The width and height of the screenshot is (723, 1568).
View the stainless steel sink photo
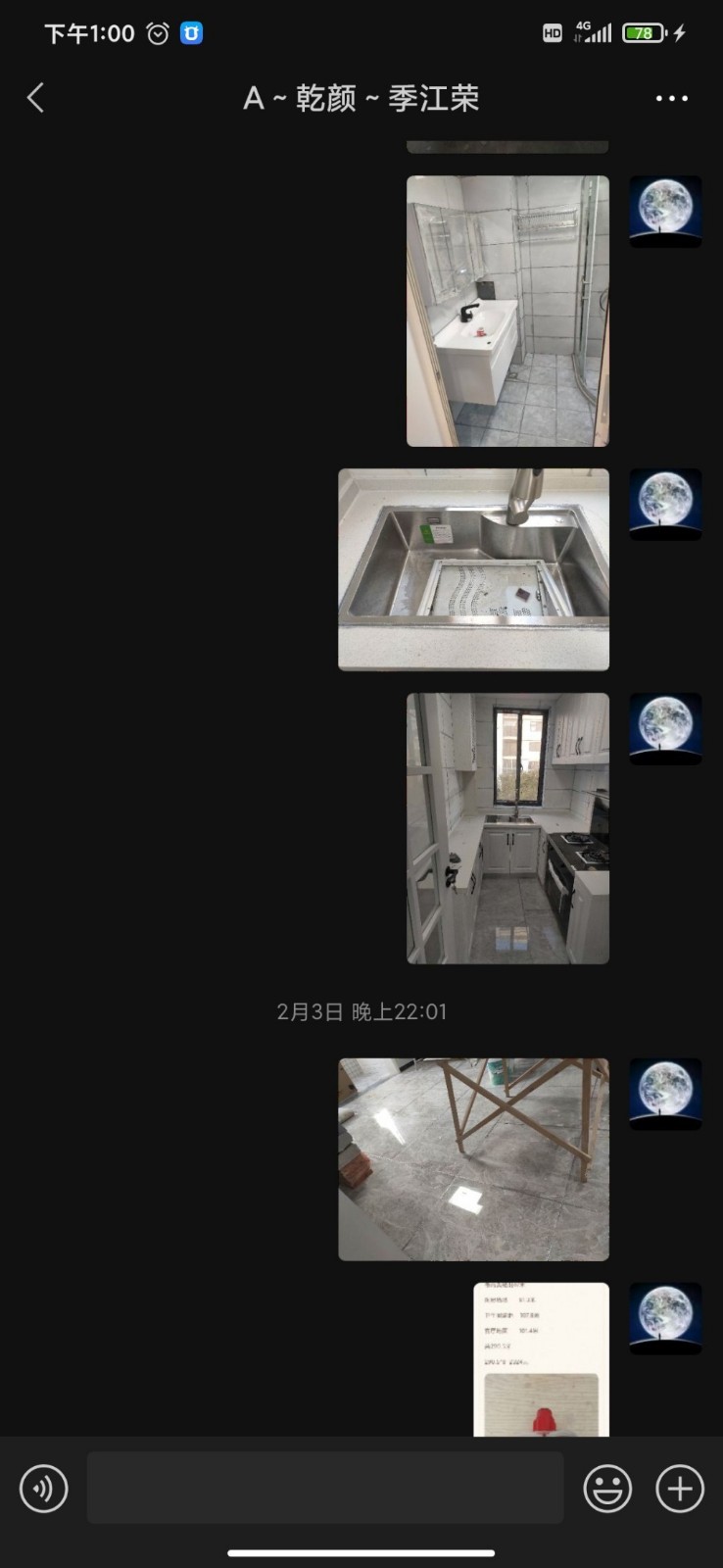[x=473, y=569]
